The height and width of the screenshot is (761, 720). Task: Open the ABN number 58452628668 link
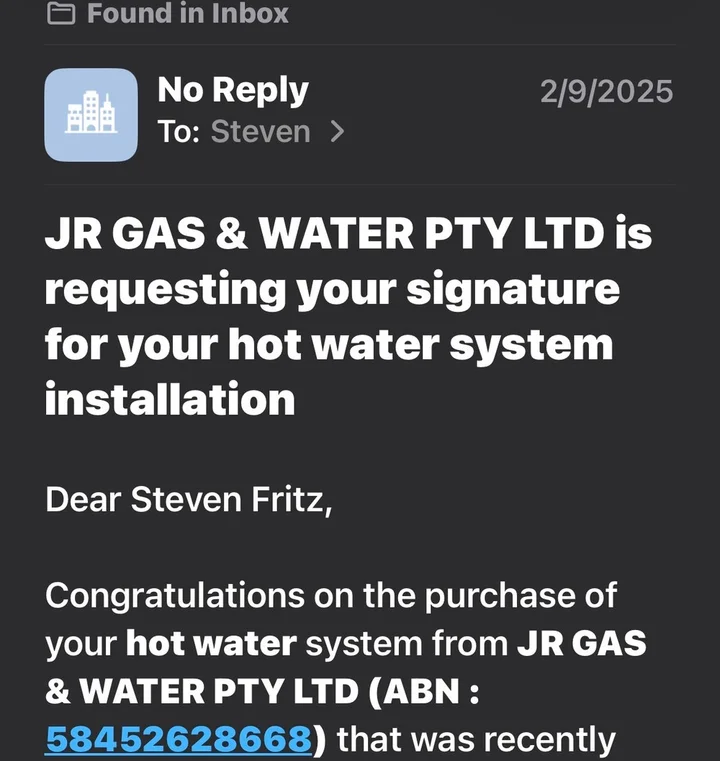pos(178,739)
